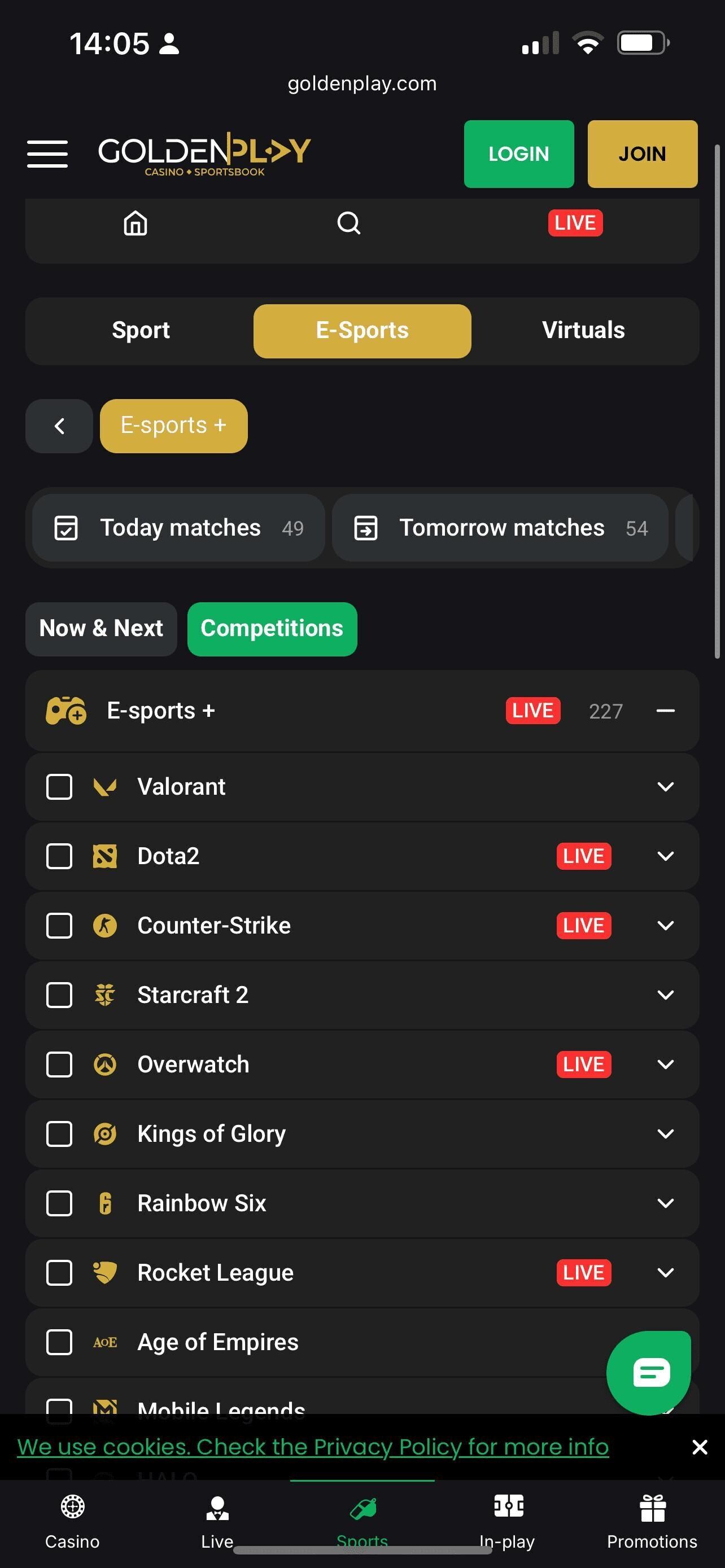The height and width of the screenshot is (1568, 725).
Task: Expand the Starcraft 2 row
Action: coord(665,995)
